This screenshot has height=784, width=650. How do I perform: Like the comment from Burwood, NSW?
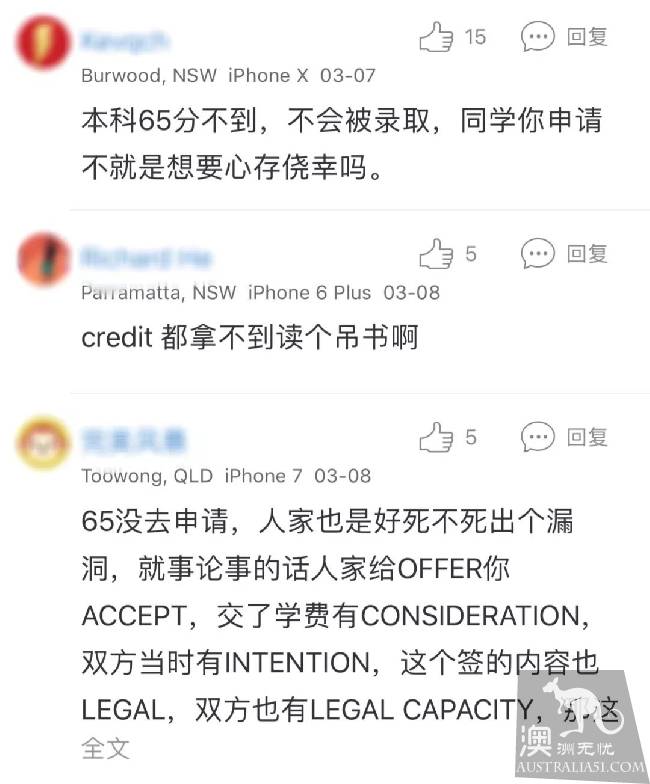[x=437, y=38]
